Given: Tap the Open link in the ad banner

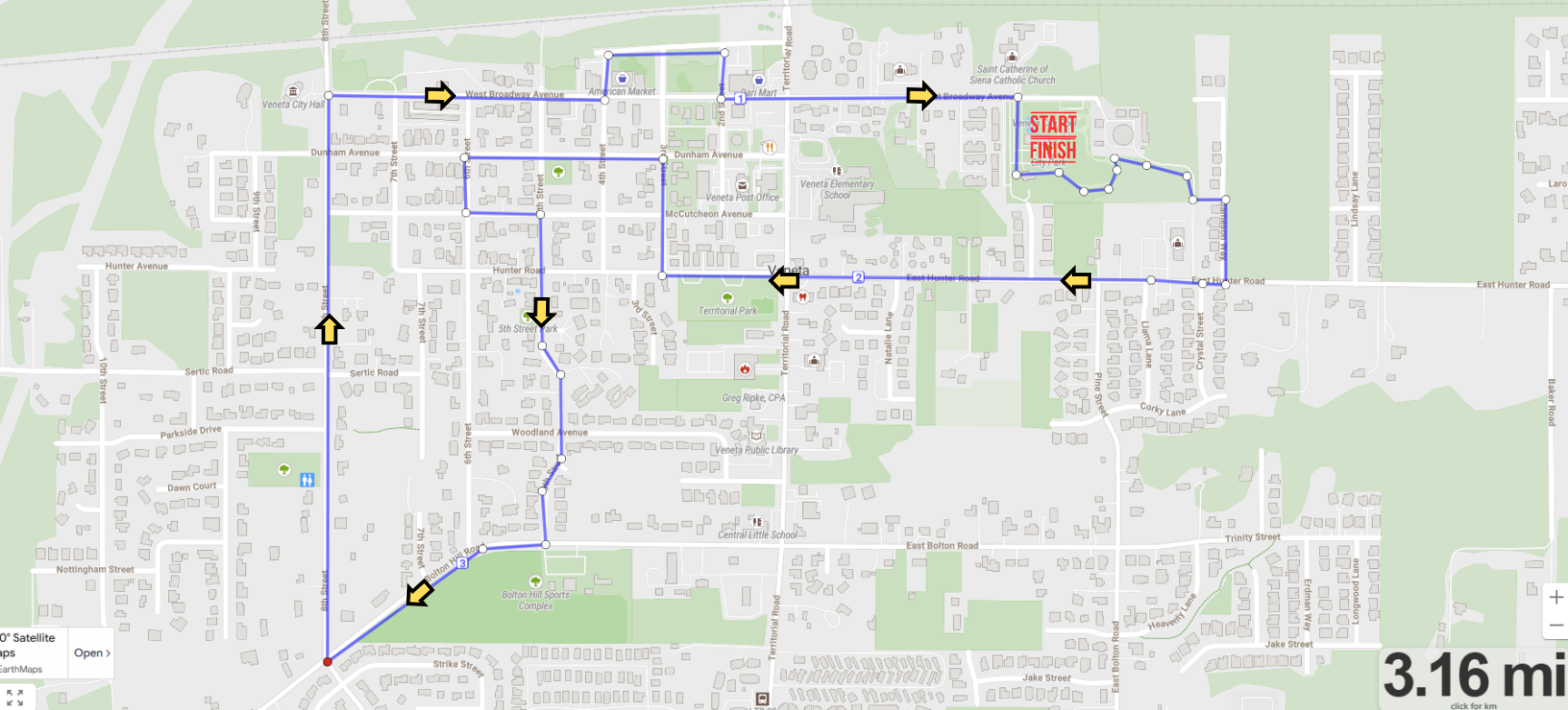Looking at the screenshot, I should [x=92, y=653].
